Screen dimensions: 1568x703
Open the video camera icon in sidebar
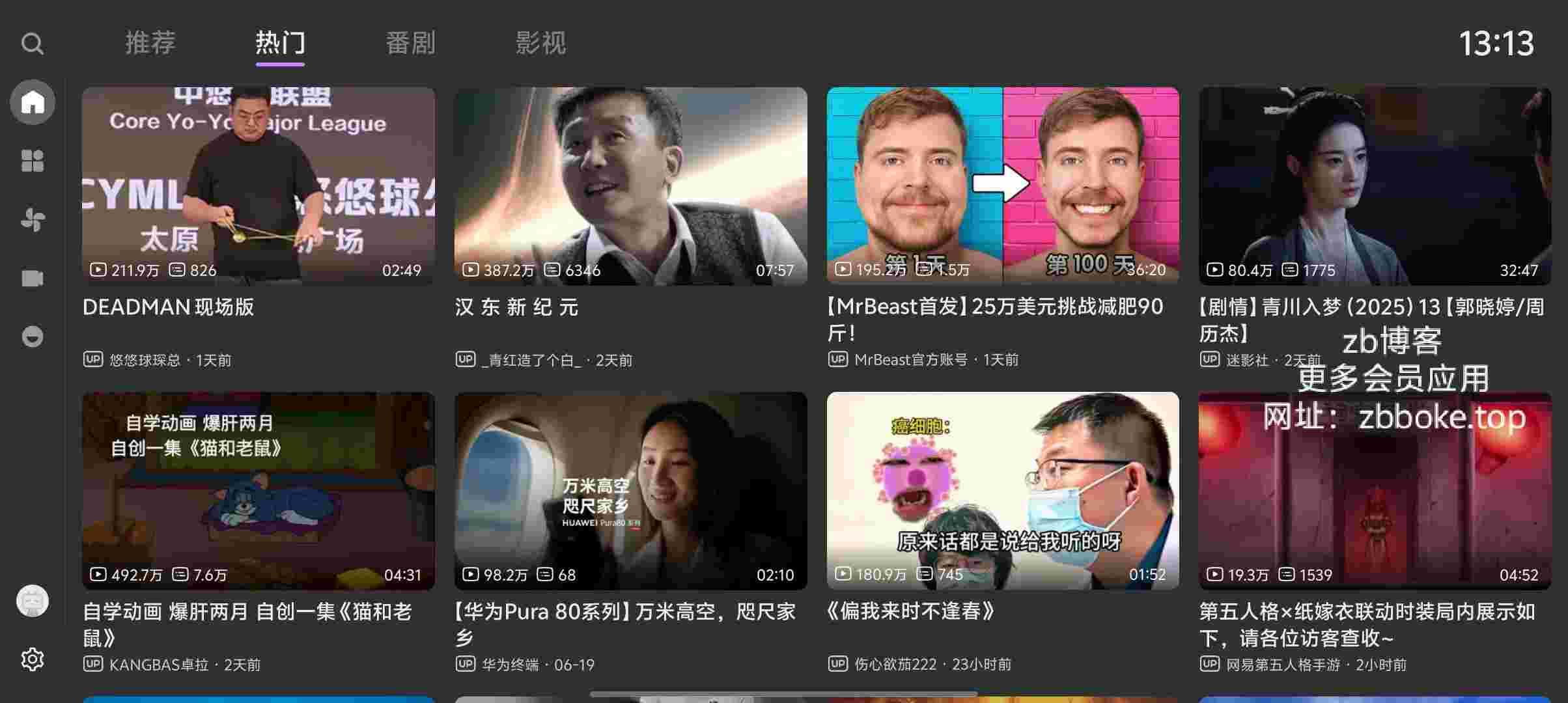pos(33,279)
